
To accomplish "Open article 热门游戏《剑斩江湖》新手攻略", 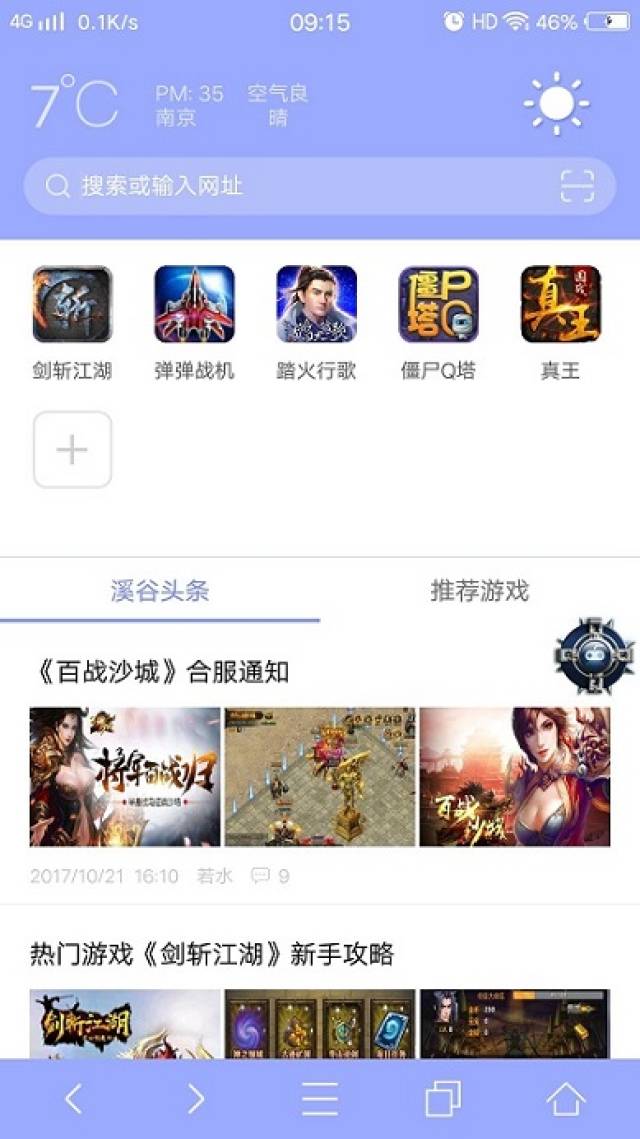I will [212, 955].
